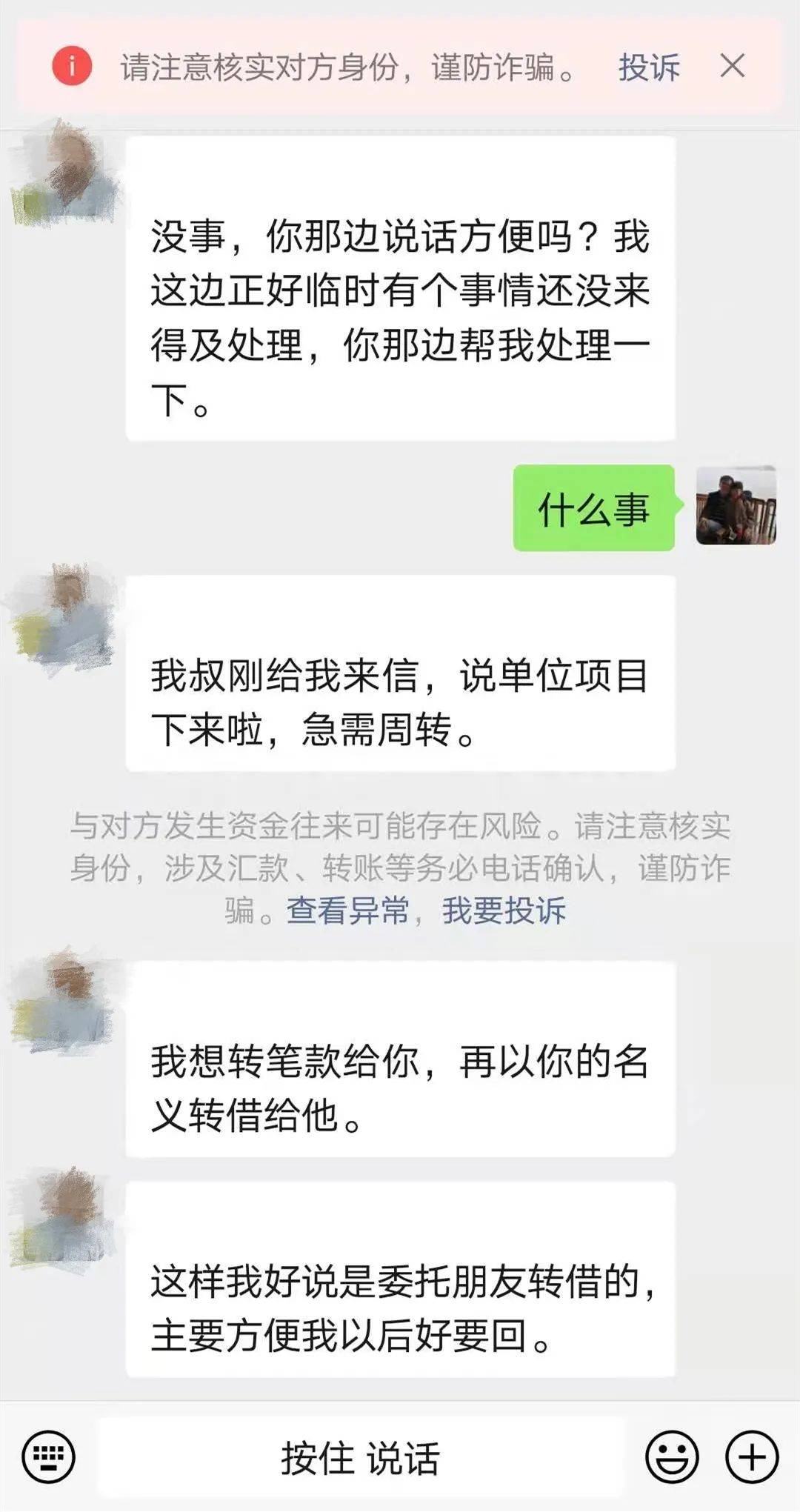Open the emoji picker
800x1512 pixels.
(x=671, y=1456)
